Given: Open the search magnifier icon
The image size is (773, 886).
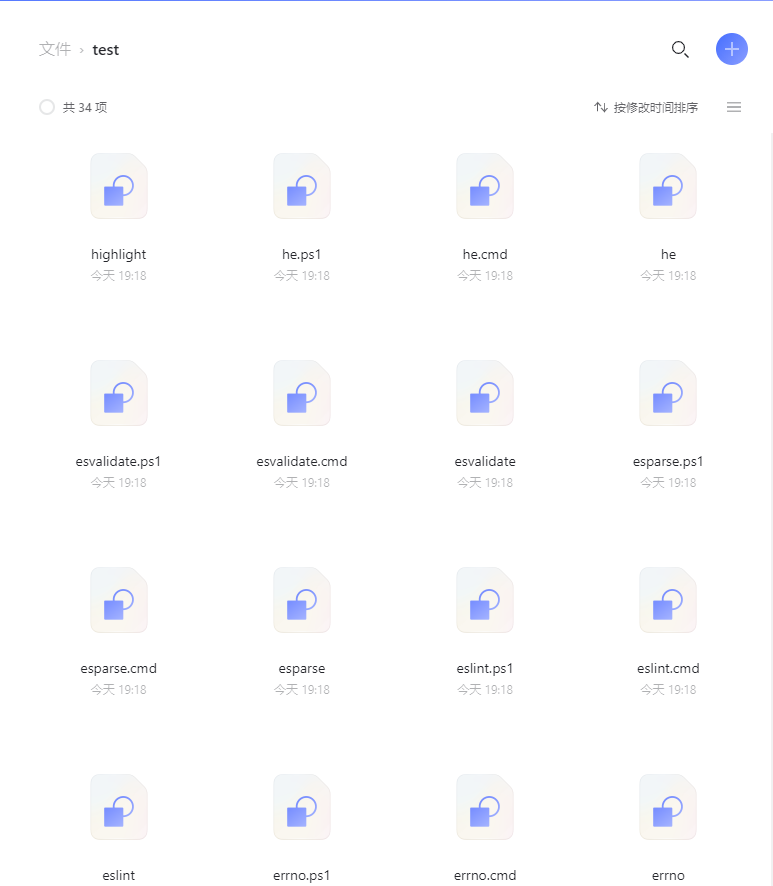Looking at the screenshot, I should (681, 49).
